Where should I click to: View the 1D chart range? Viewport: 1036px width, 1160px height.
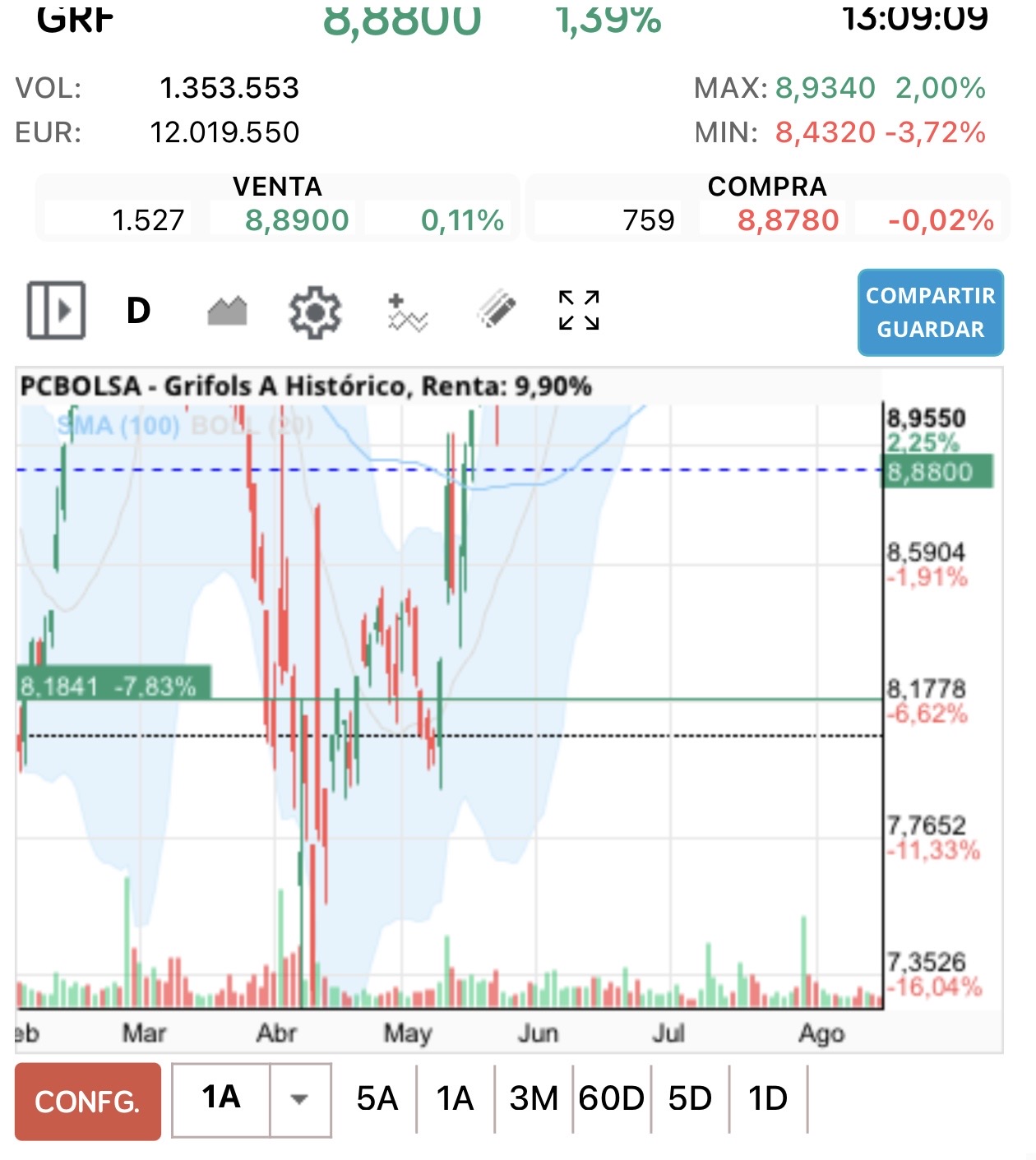click(768, 1099)
